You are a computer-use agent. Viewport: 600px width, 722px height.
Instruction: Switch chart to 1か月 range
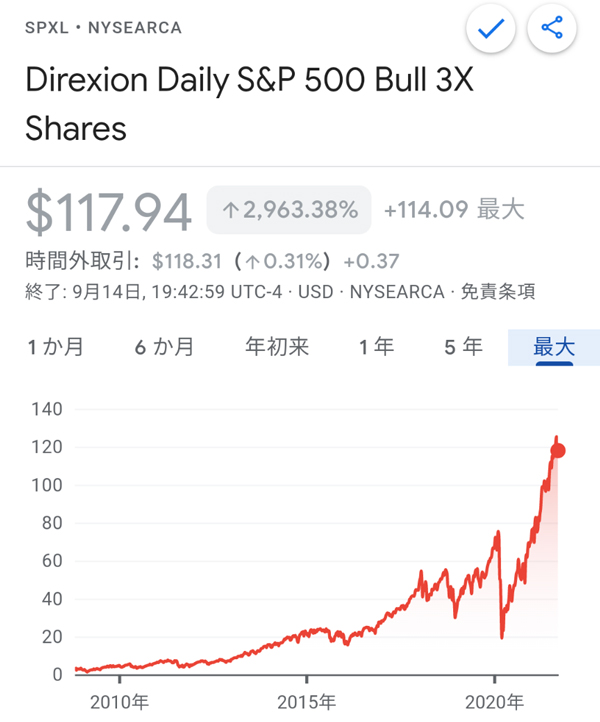click(x=56, y=347)
